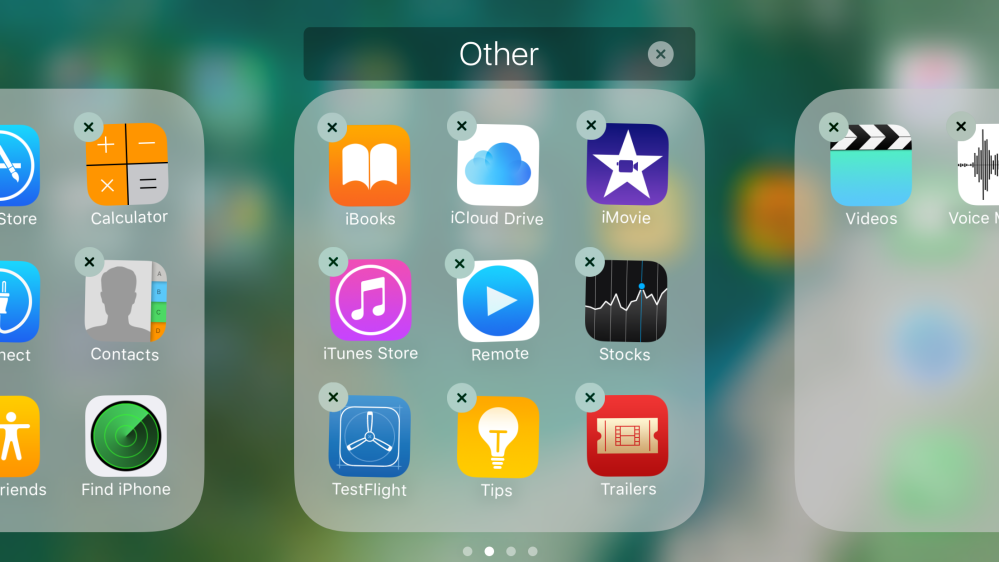Launch iCloud Drive
The width and height of the screenshot is (999, 562).
point(498,166)
